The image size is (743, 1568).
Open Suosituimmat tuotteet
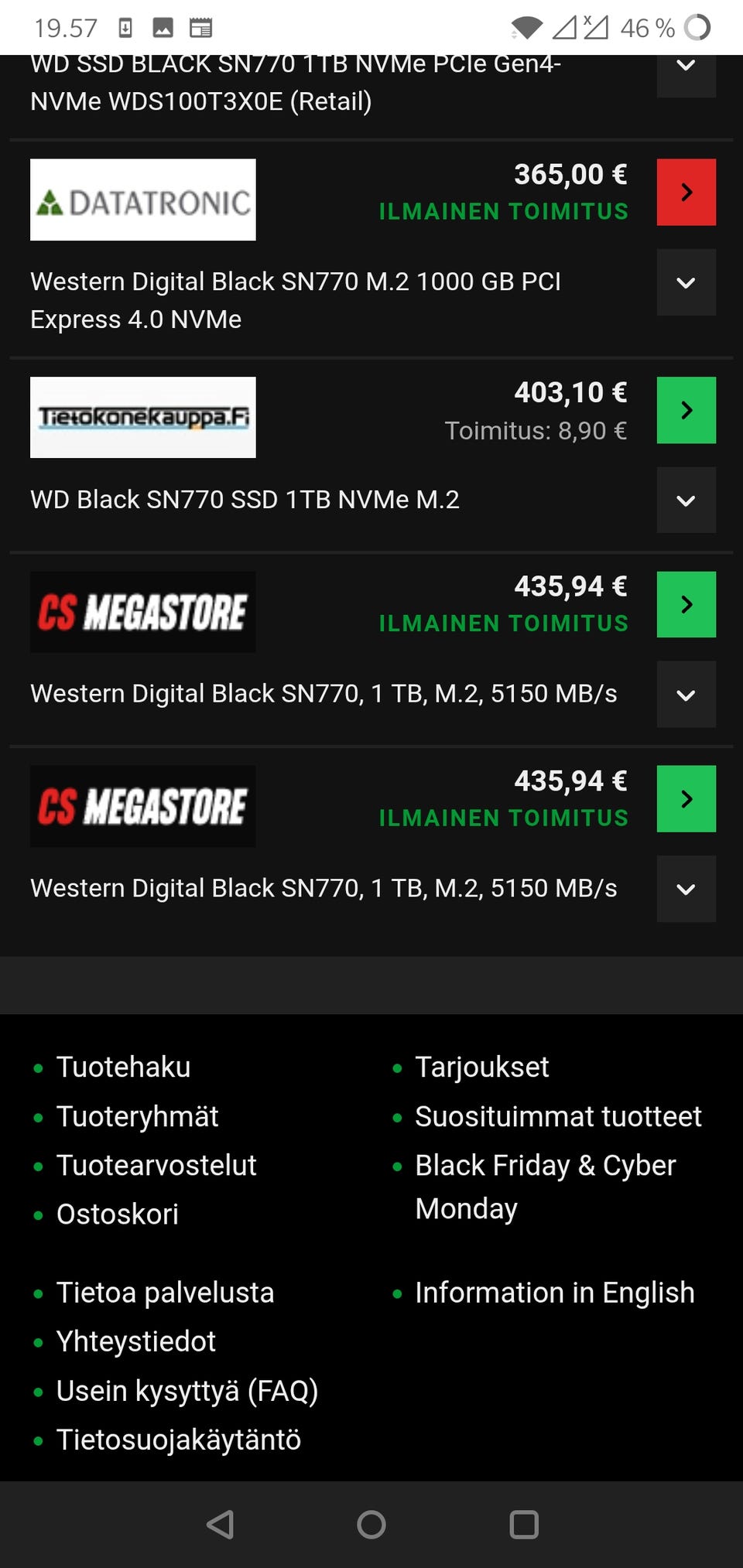[x=557, y=1116]
